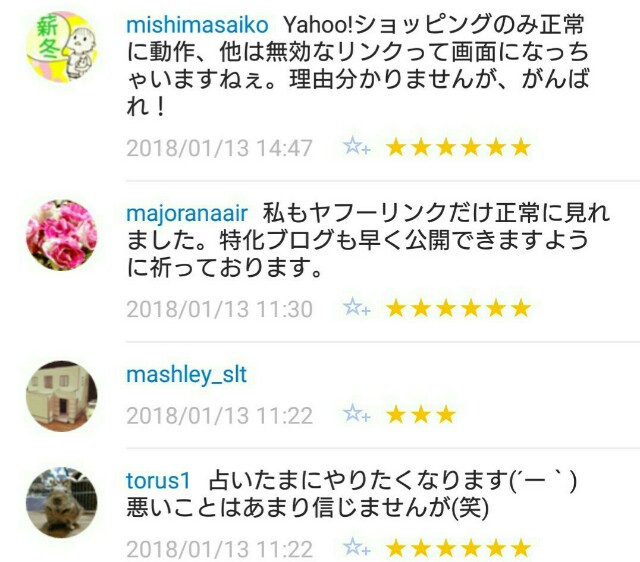Tap mashley_slt's house avatar
This screenshot has height=562, width=640.
click(62, 396)
